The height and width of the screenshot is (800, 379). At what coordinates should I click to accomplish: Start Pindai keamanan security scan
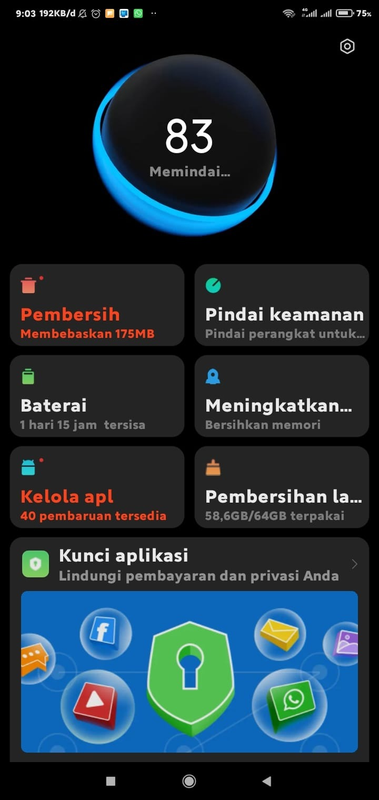(282, 305)
